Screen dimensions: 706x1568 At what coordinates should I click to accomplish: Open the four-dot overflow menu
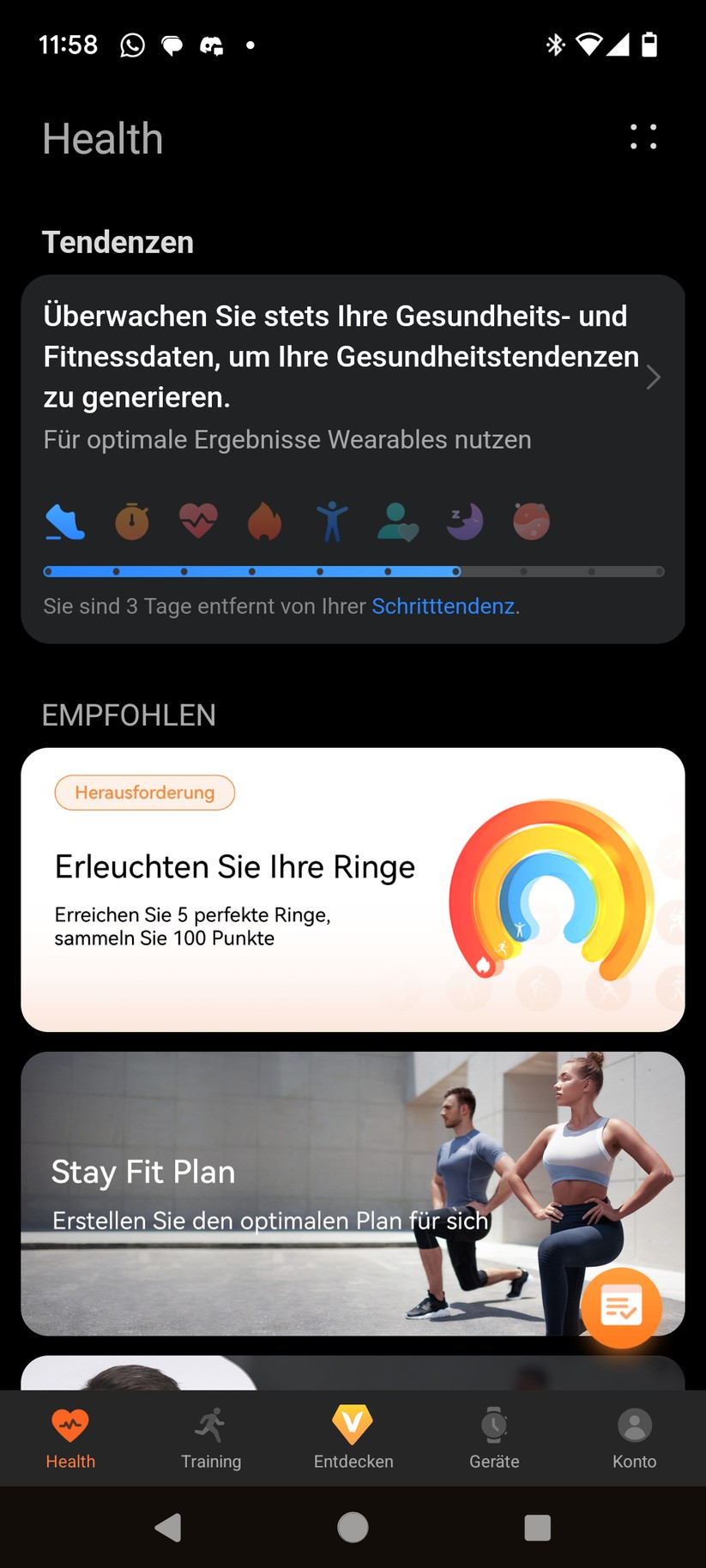pos(643,137)
